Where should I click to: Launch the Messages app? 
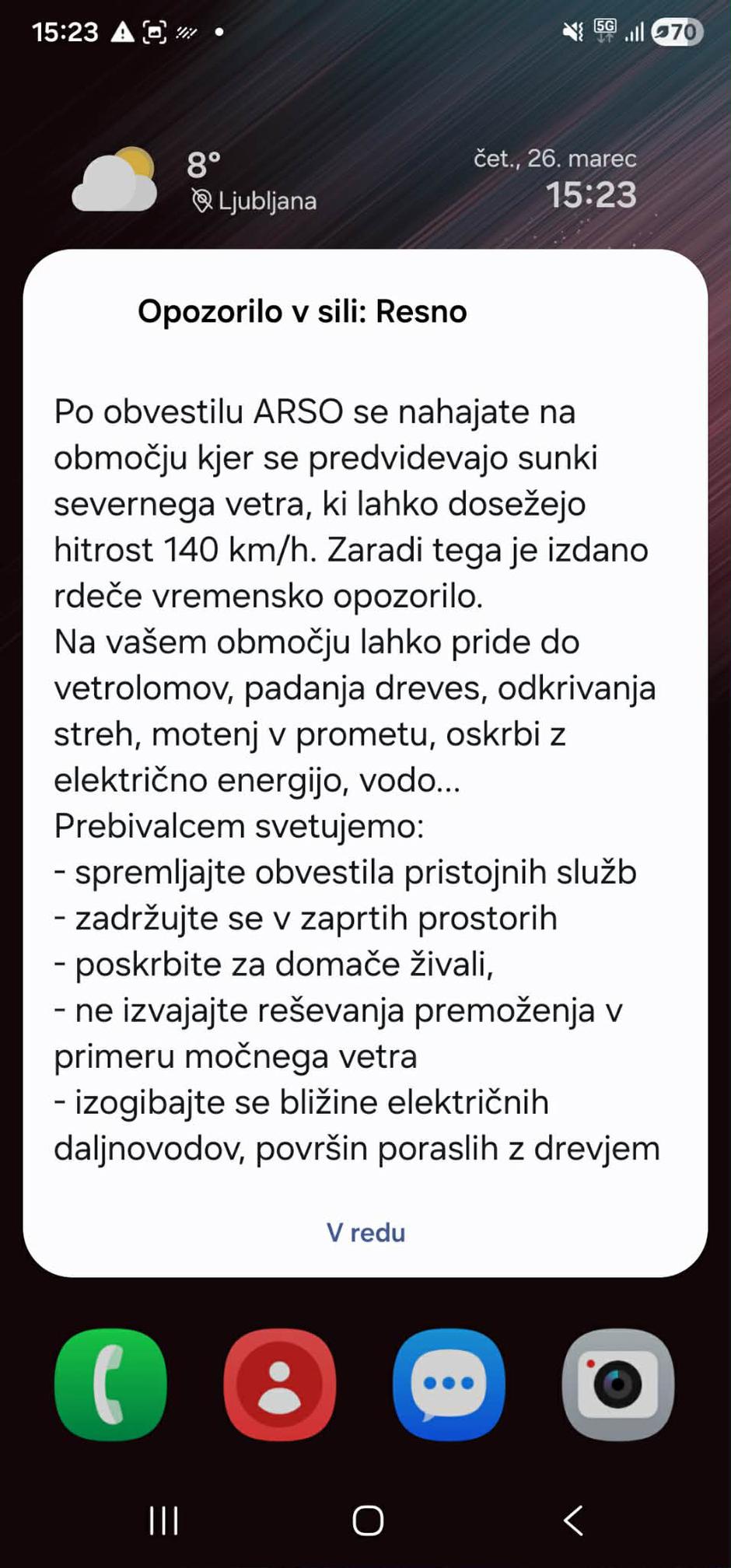click(449, 1384)
